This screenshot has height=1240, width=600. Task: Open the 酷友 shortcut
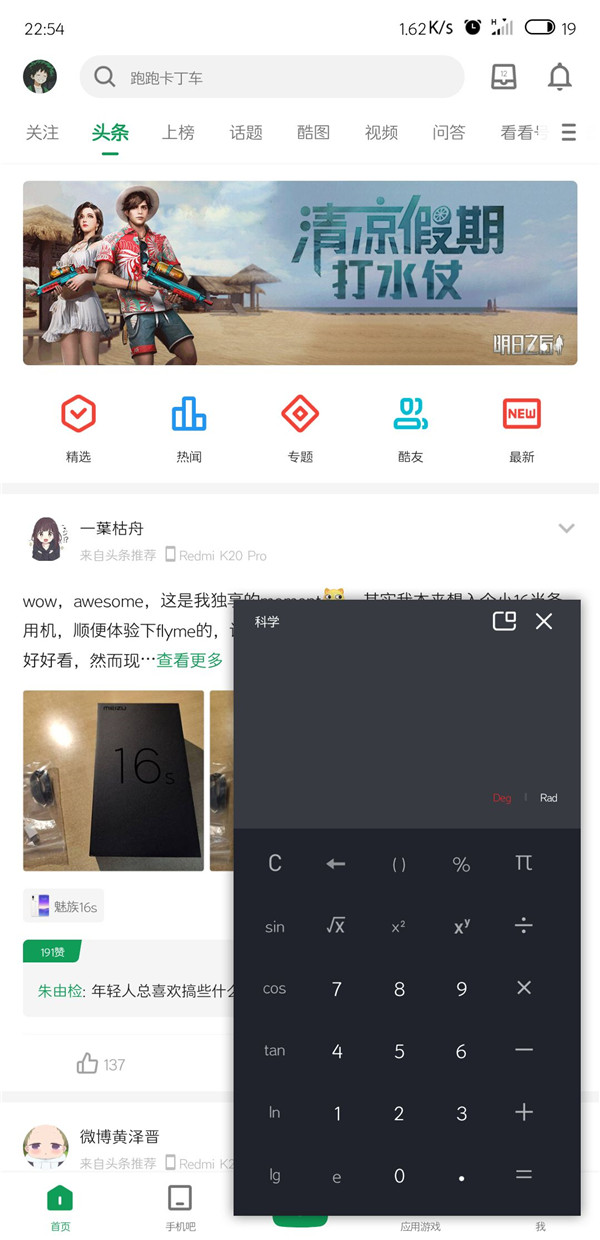pos(410,427)
